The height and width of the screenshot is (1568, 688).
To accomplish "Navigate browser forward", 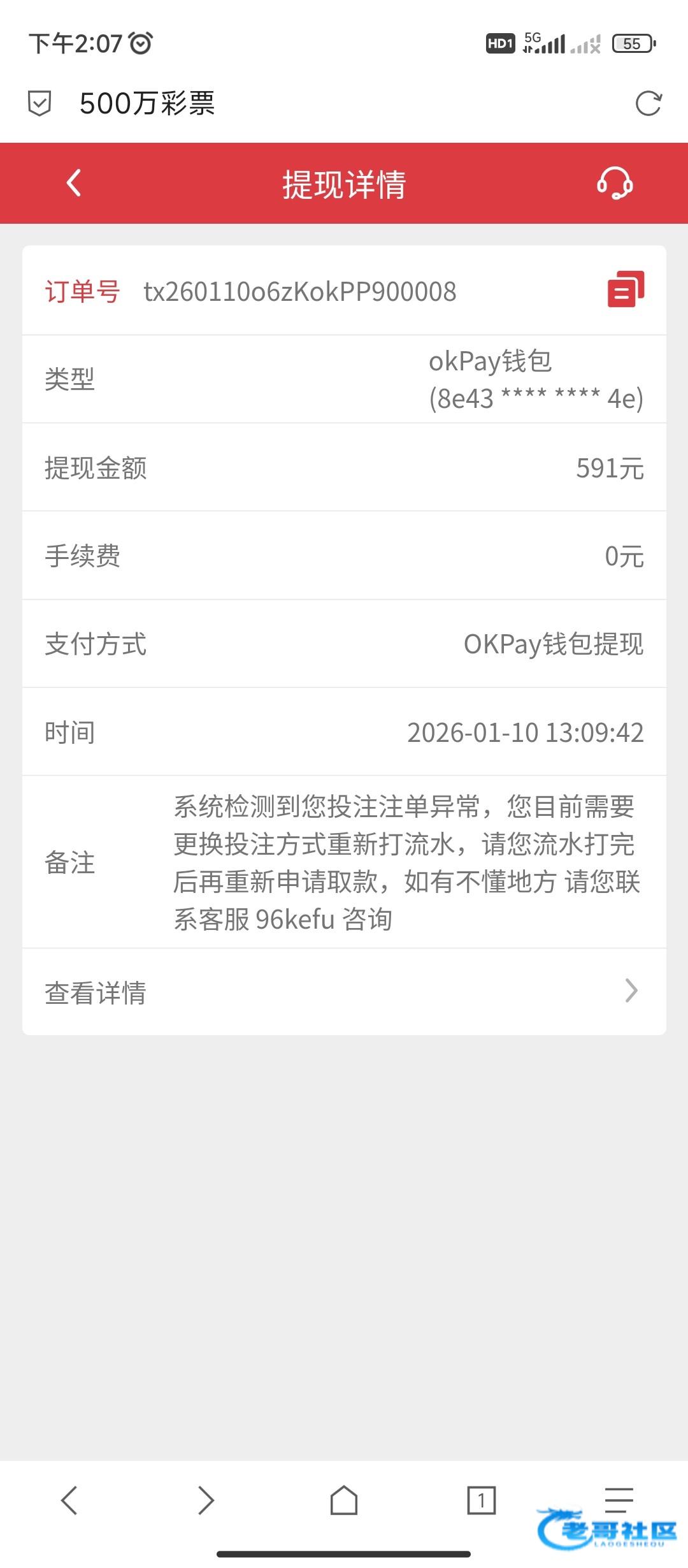I will tap(206, 1500).
